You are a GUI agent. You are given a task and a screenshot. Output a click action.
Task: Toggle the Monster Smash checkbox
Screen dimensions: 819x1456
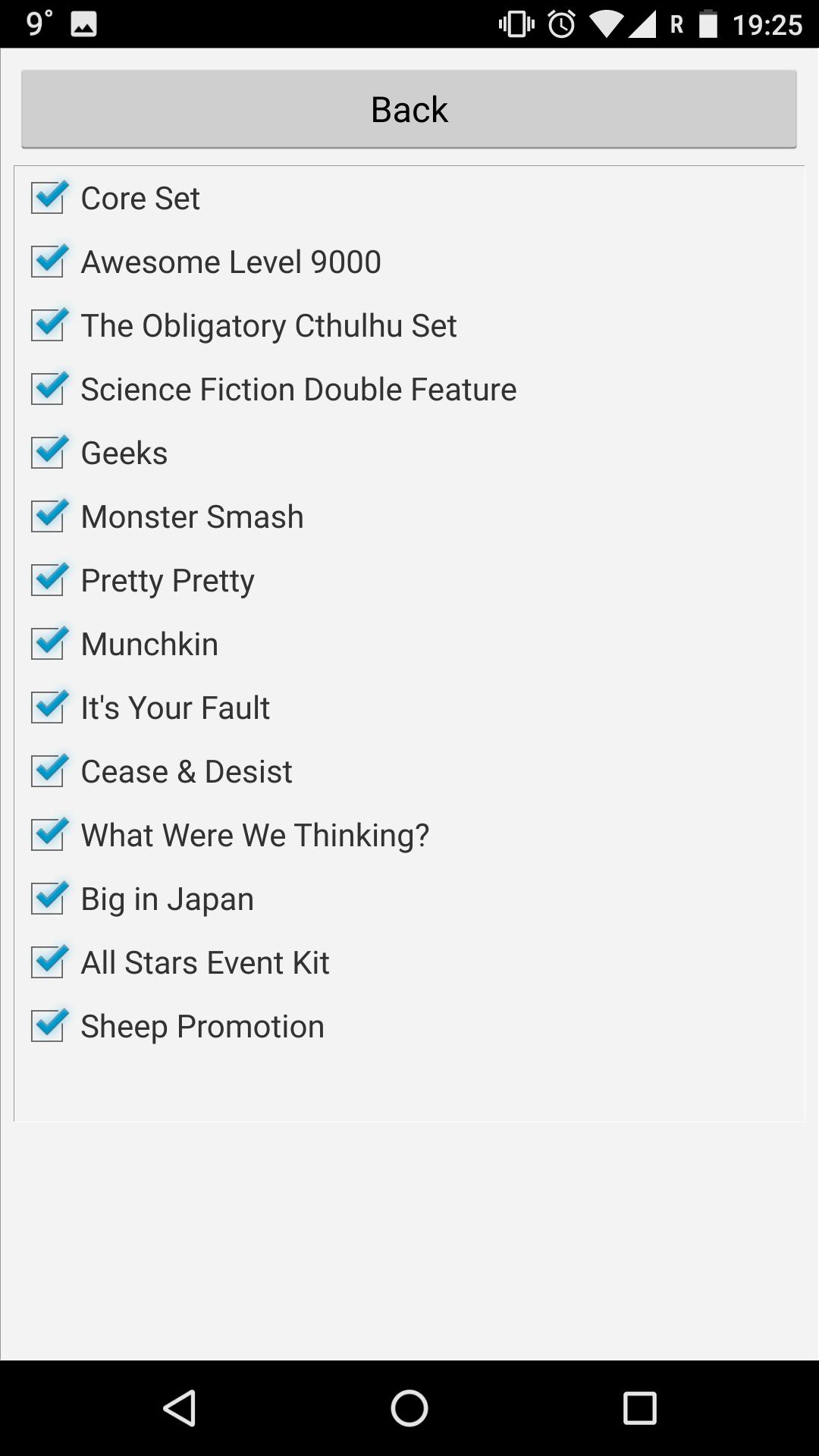[48, 516]
